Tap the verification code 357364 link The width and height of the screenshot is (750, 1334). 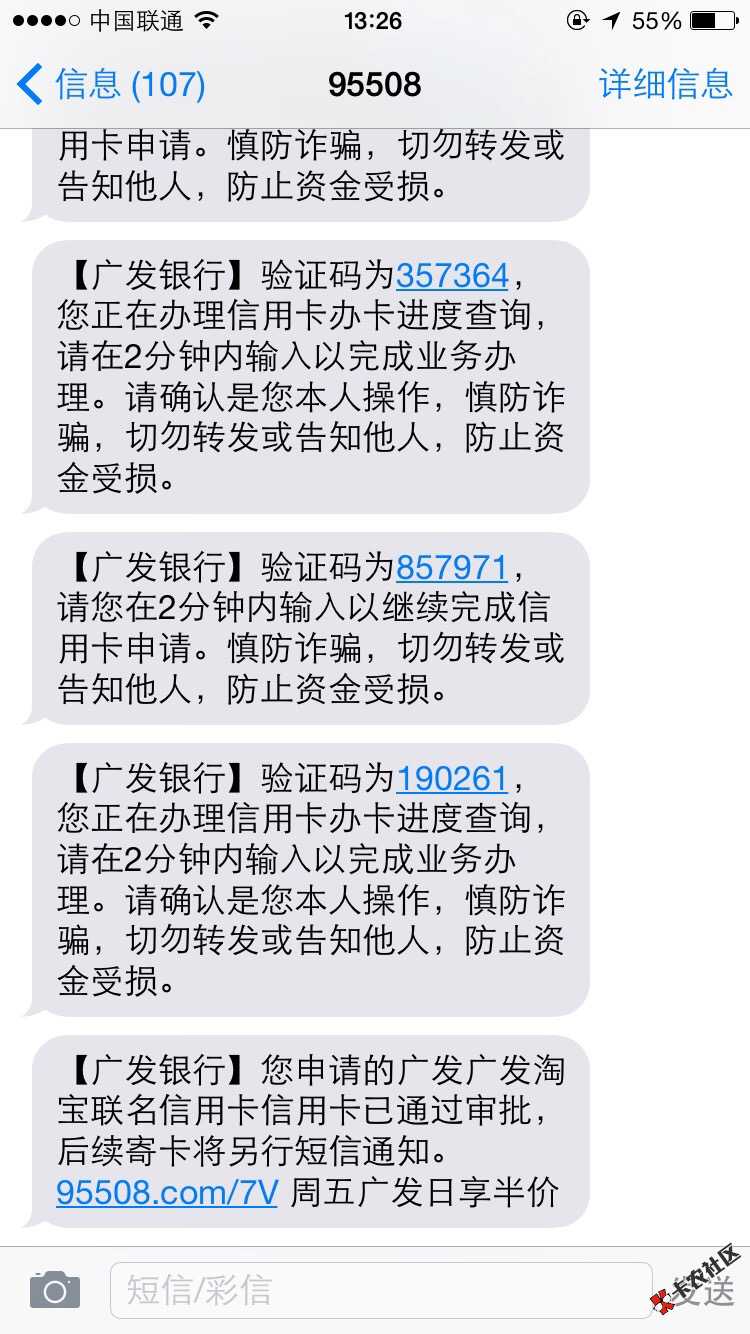point(452,275)
